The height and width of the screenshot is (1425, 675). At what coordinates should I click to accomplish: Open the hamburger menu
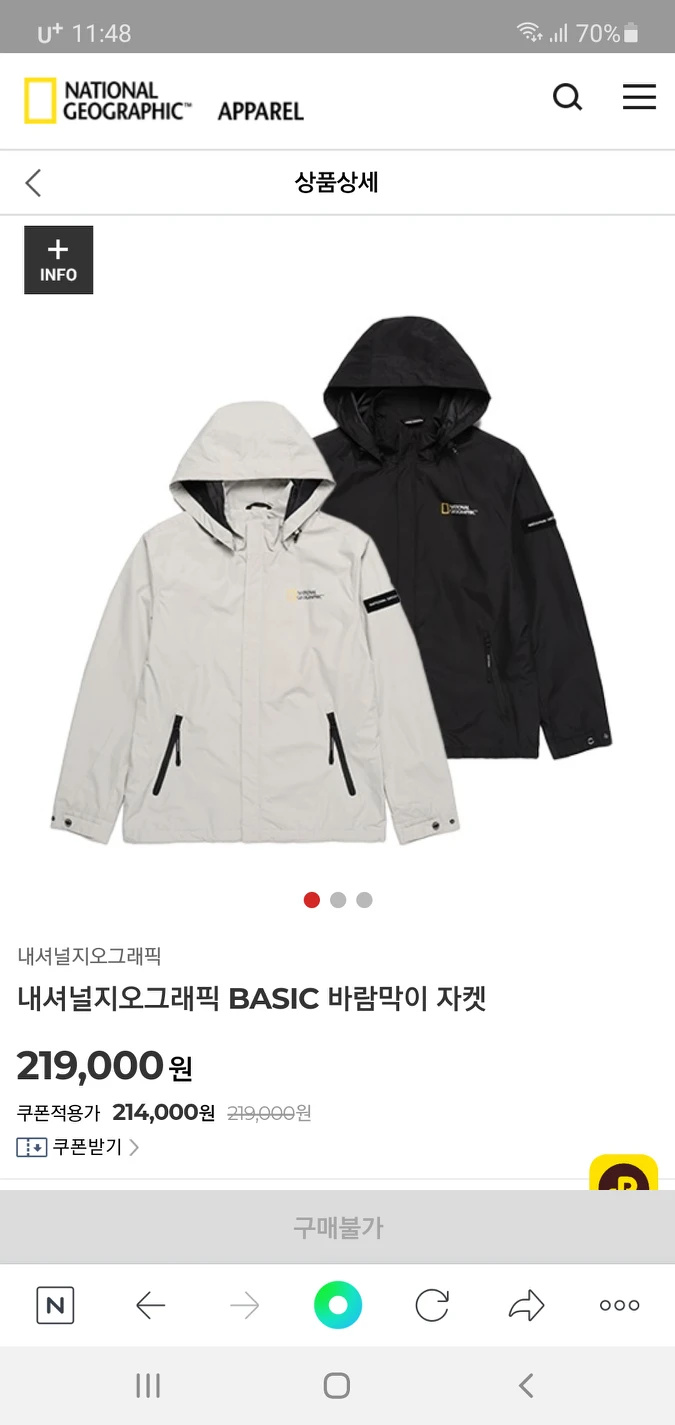coord(639,98)
